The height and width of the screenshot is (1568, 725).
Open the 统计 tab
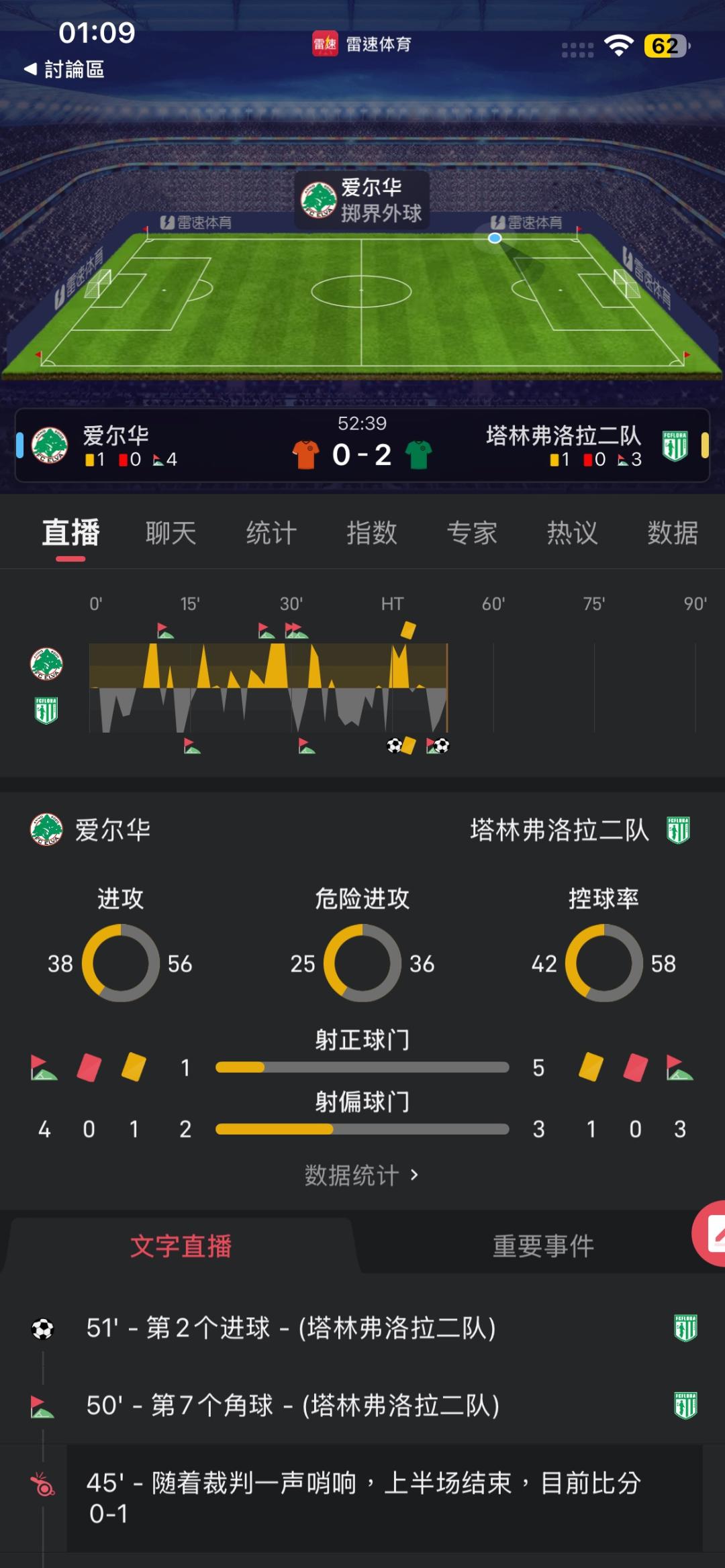pos(271,533)
